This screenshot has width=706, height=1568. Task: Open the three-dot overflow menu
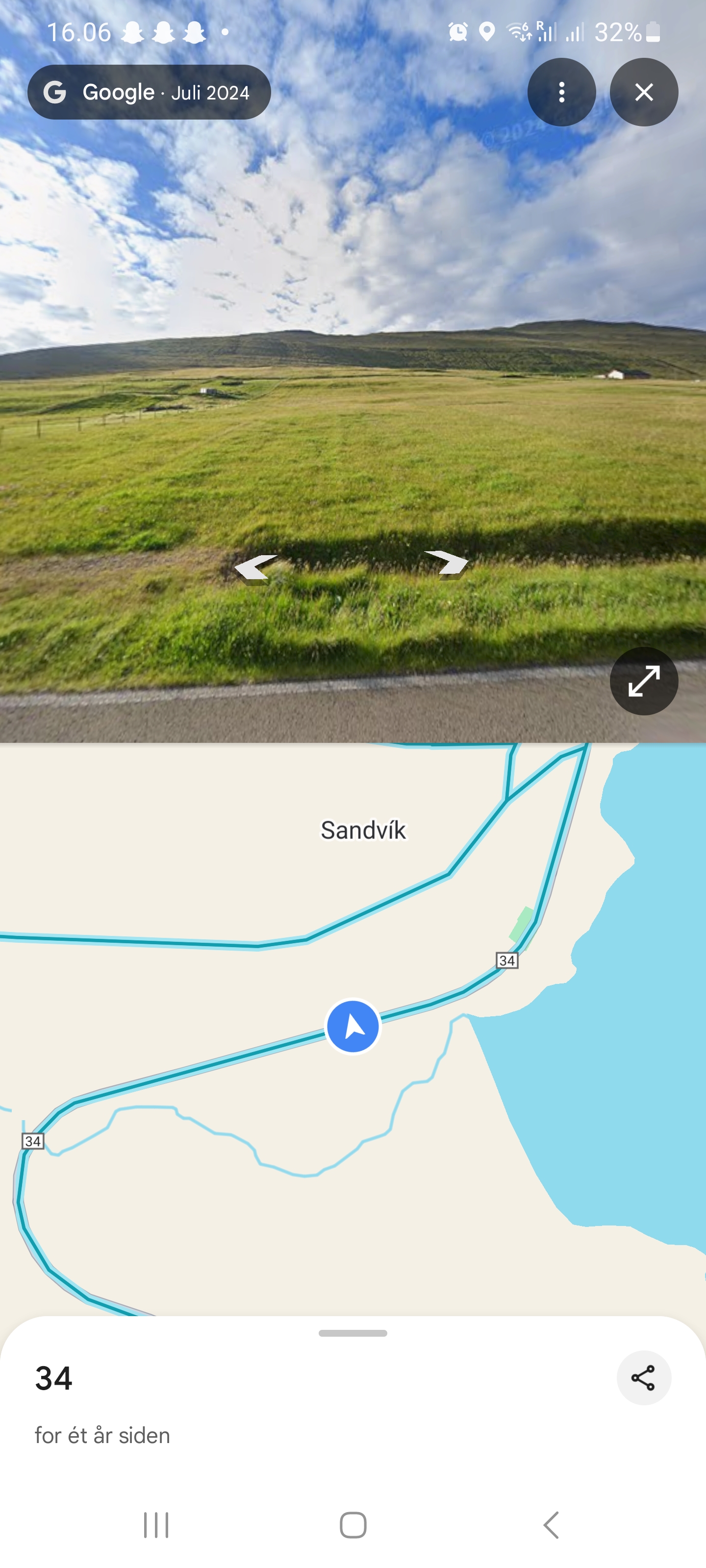coord(561,92)
